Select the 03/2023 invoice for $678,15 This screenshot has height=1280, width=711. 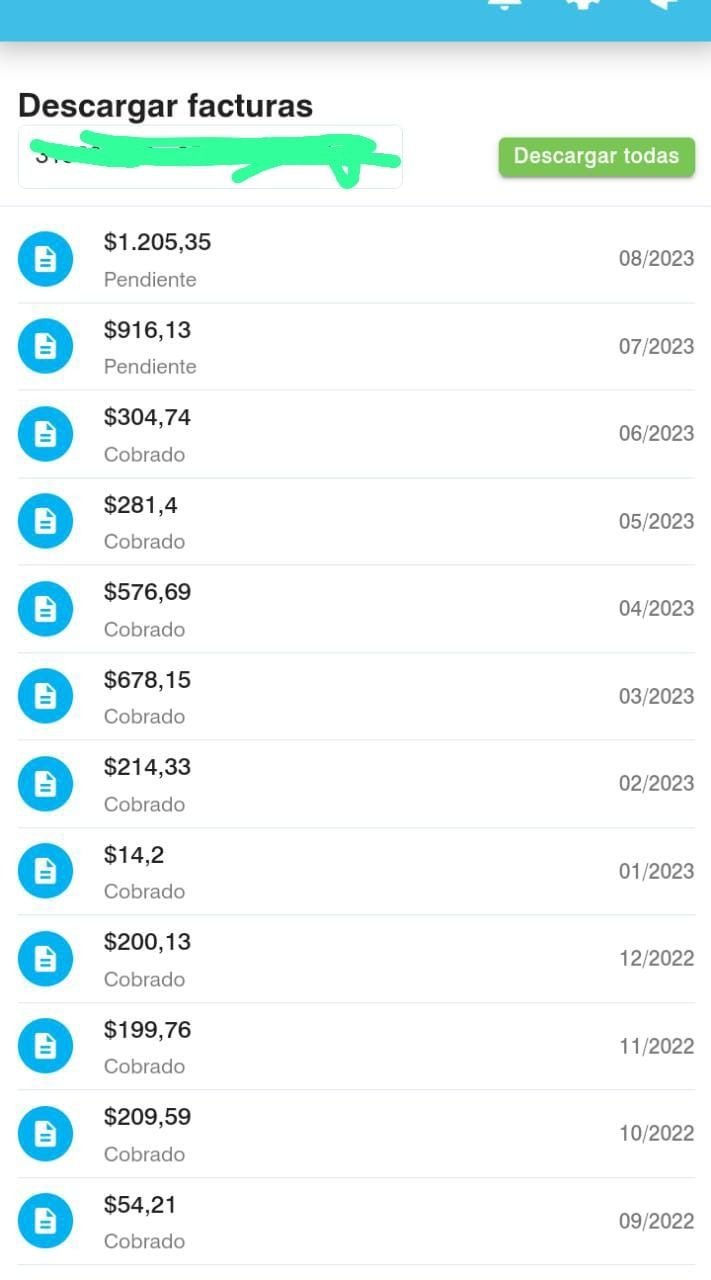click(x=355, y=697)
